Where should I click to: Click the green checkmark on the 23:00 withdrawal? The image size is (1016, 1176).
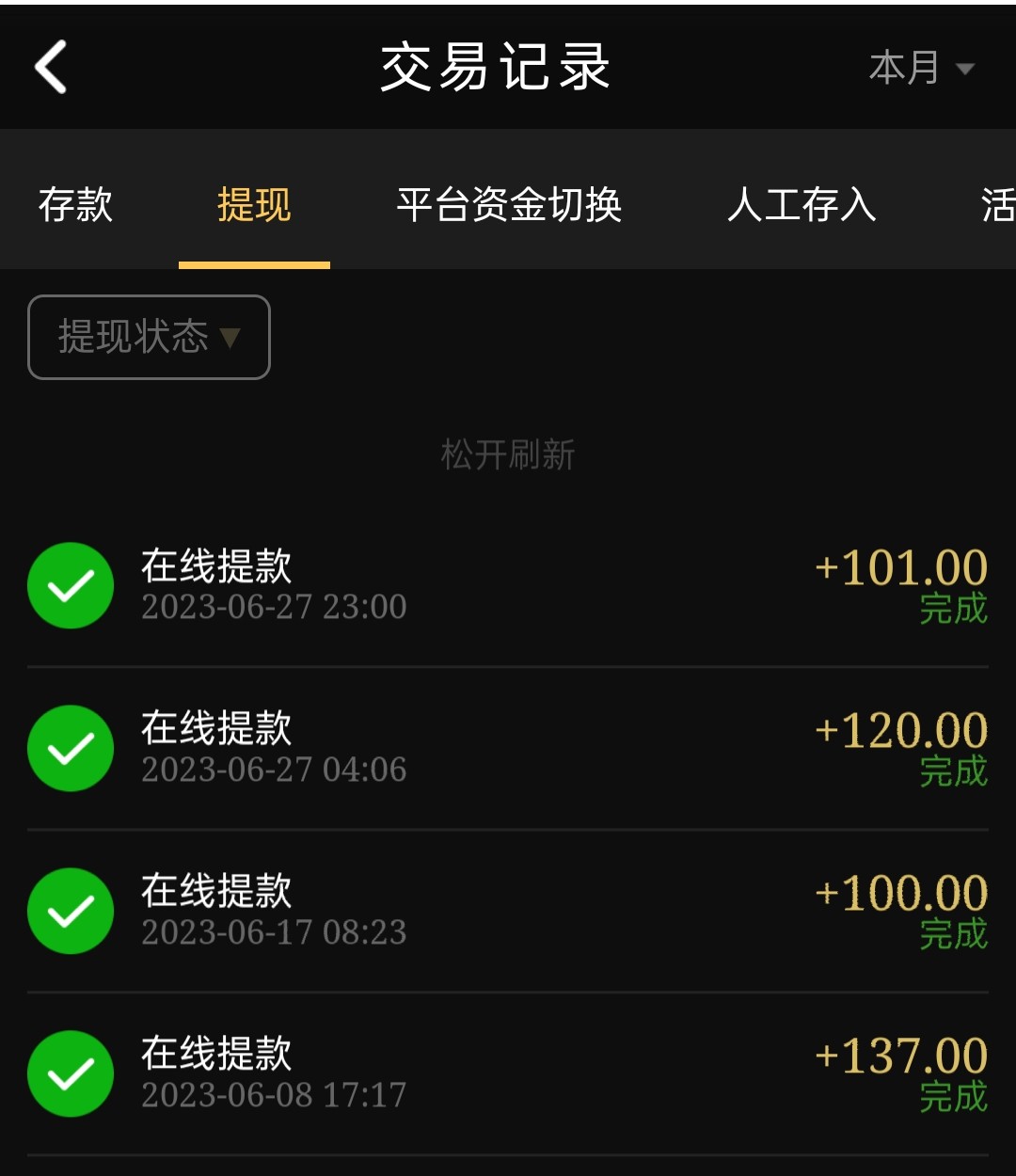coord(71,584)
